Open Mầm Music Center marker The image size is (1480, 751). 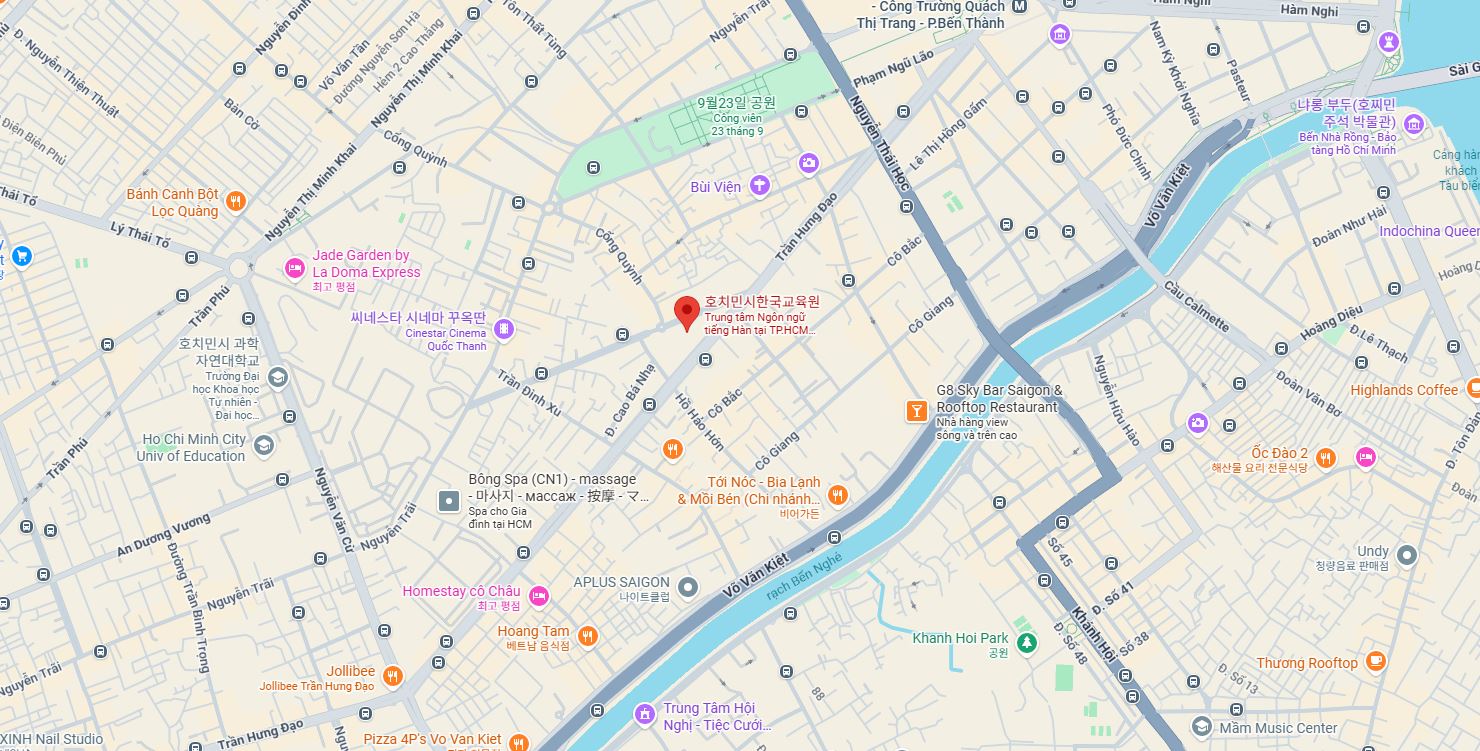coord(1201,727)
